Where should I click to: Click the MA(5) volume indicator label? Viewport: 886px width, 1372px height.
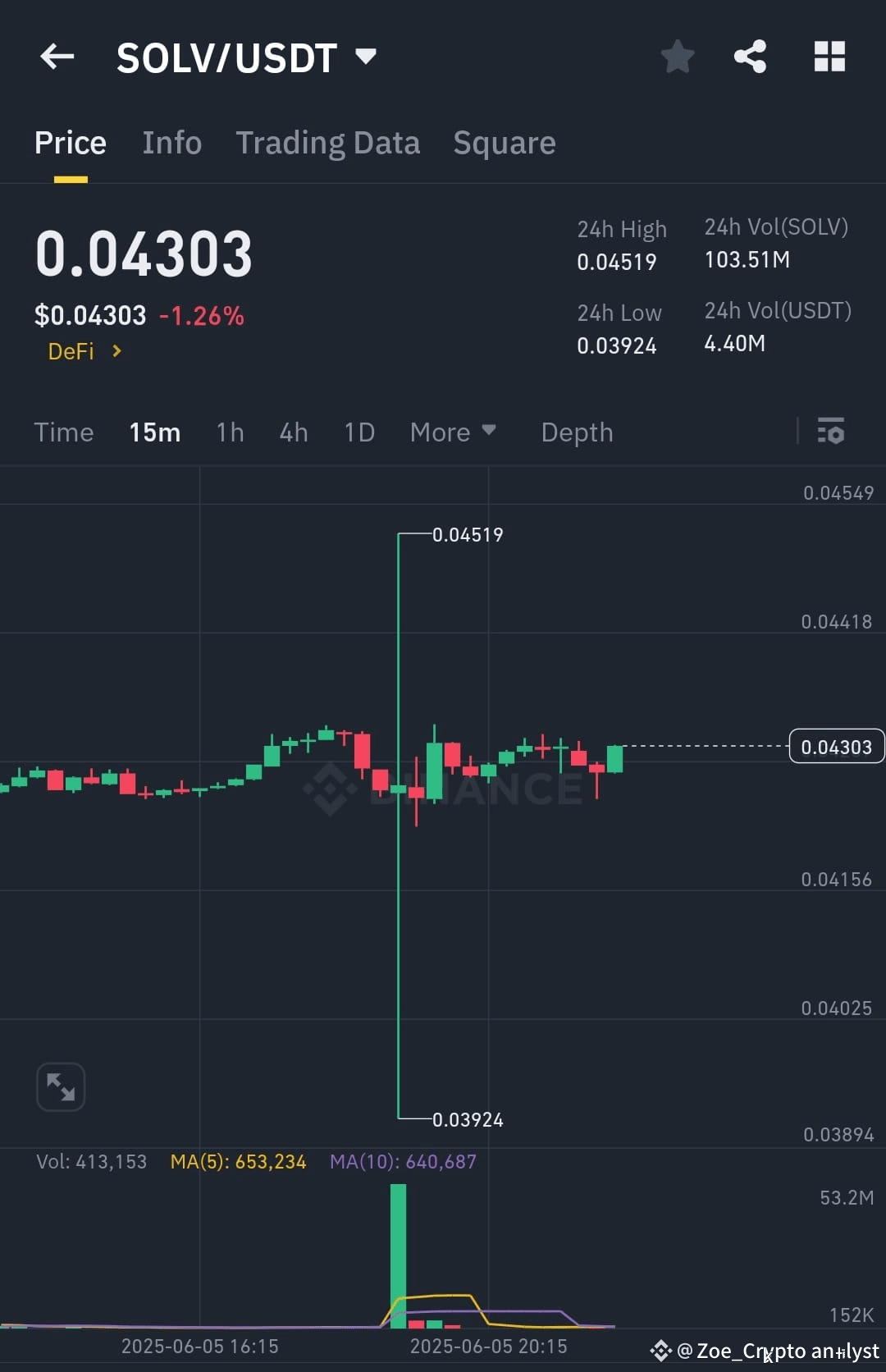click(238, 1161)
